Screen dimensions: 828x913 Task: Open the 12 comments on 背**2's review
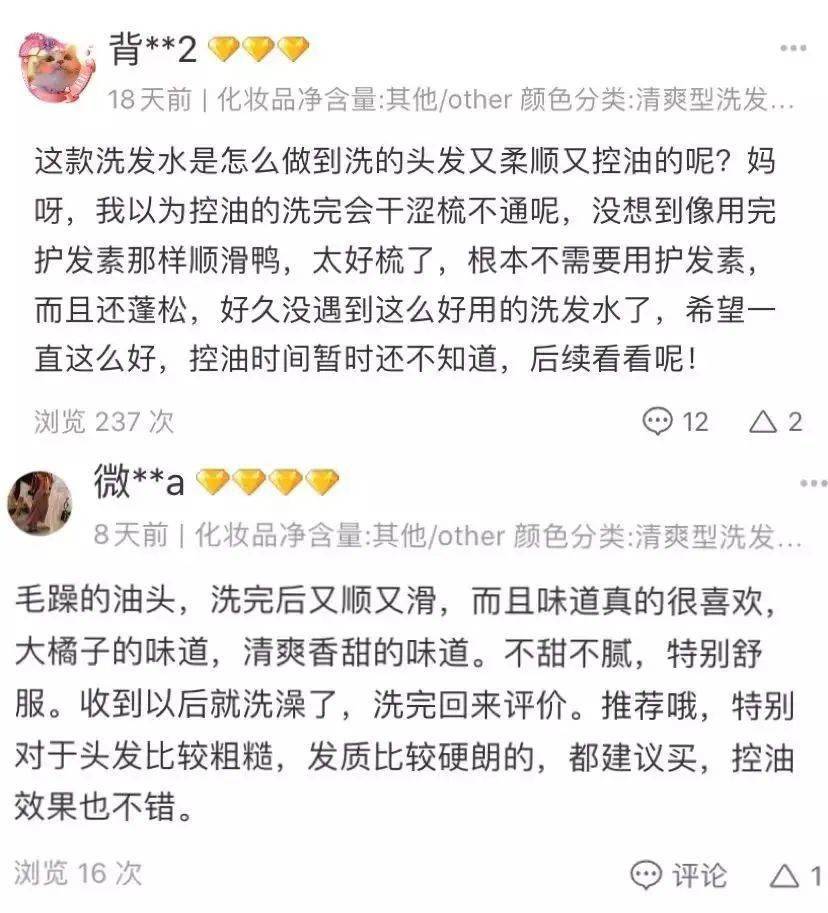pyautogui.click(x=675, y=421)
